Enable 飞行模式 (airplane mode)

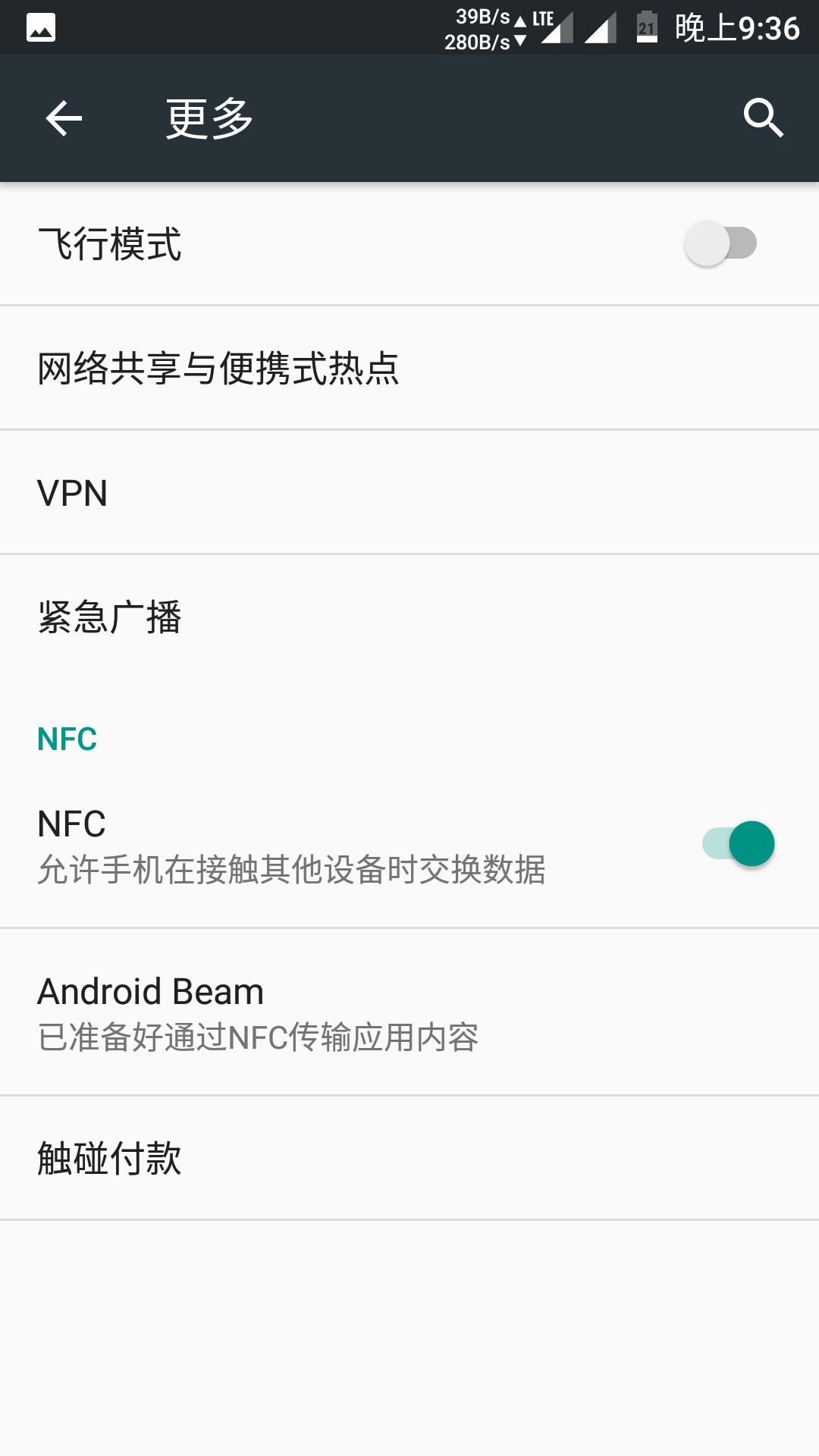pyautogui.click(x=720, y=243)
